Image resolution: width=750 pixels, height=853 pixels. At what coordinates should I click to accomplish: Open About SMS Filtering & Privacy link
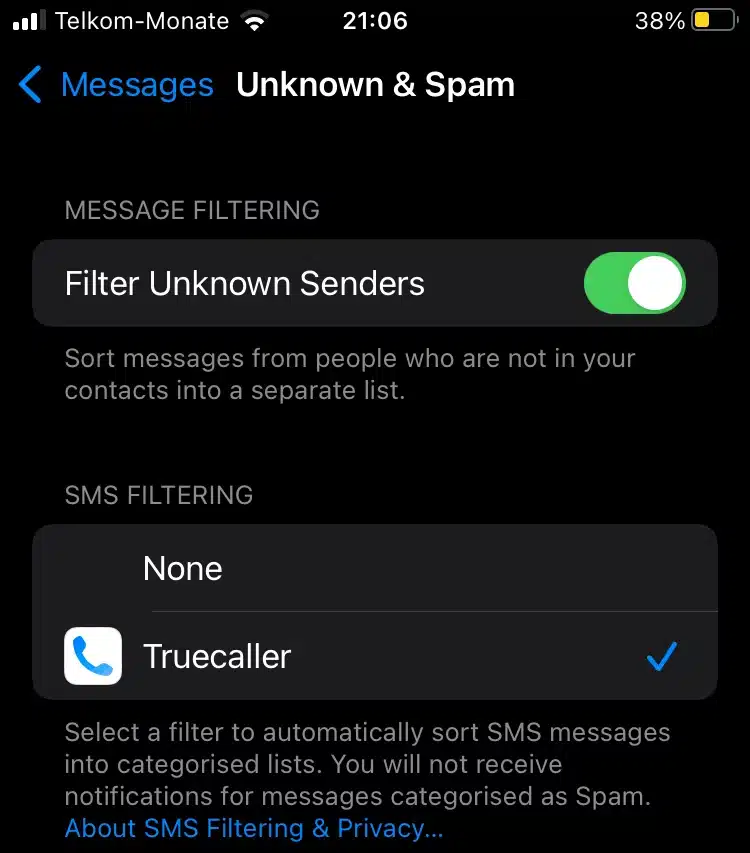tap(254, 828)
